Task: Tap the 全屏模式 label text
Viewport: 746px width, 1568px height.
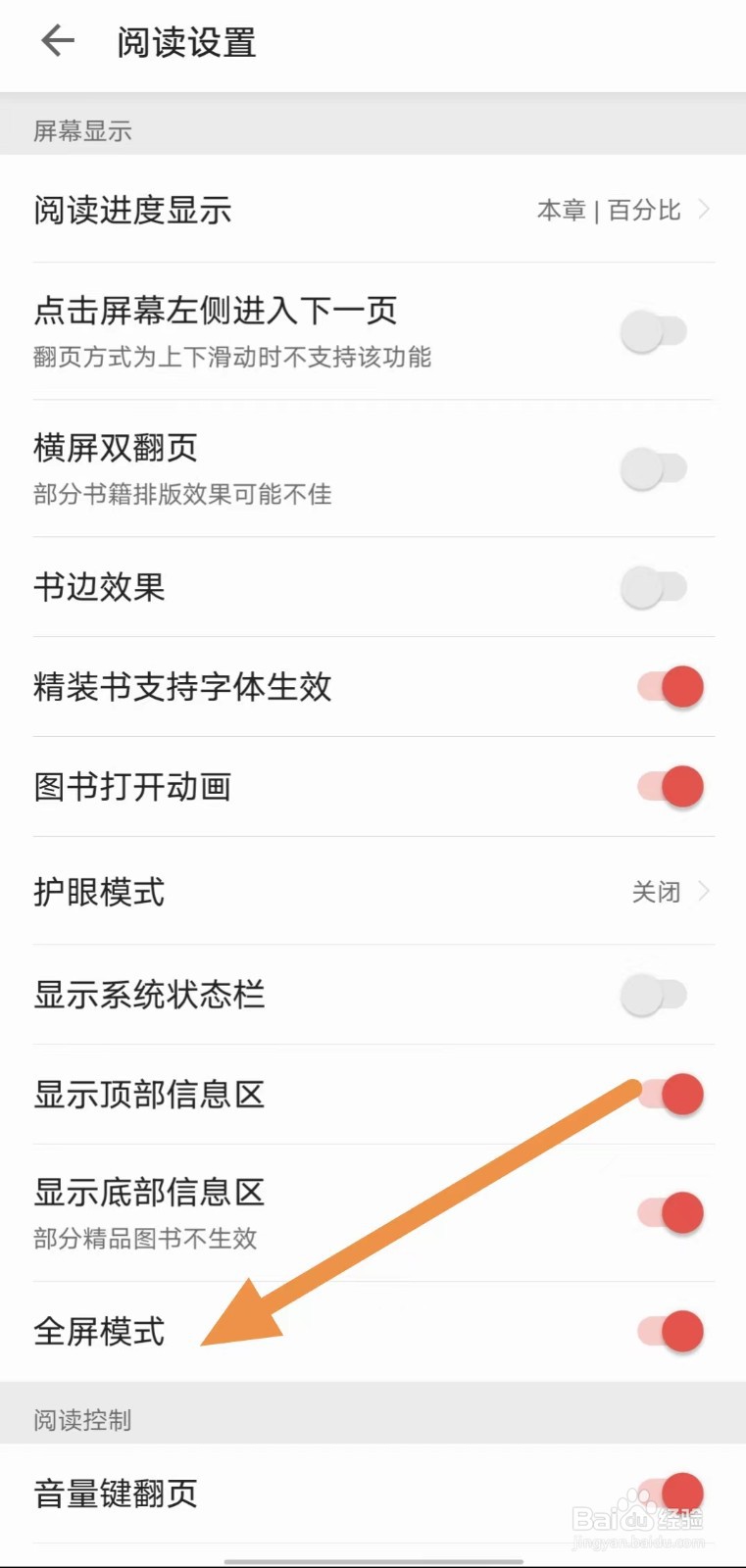Action: (x=99, y=1331)
